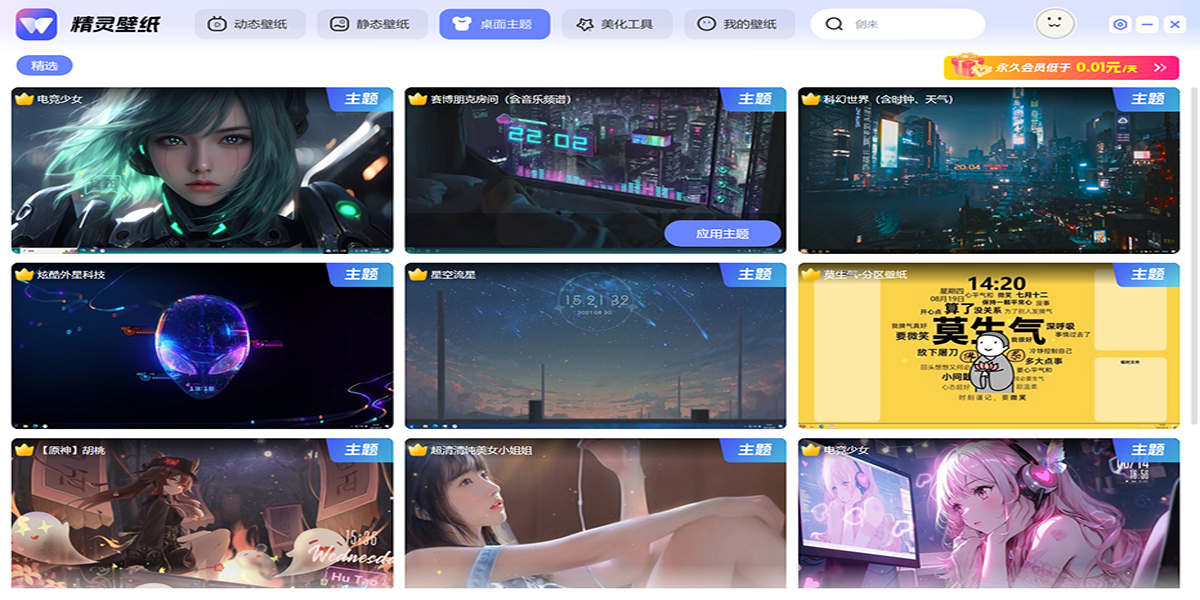
Task: Open the 科幻世界 theme card
Action: (x=988, y=170)
